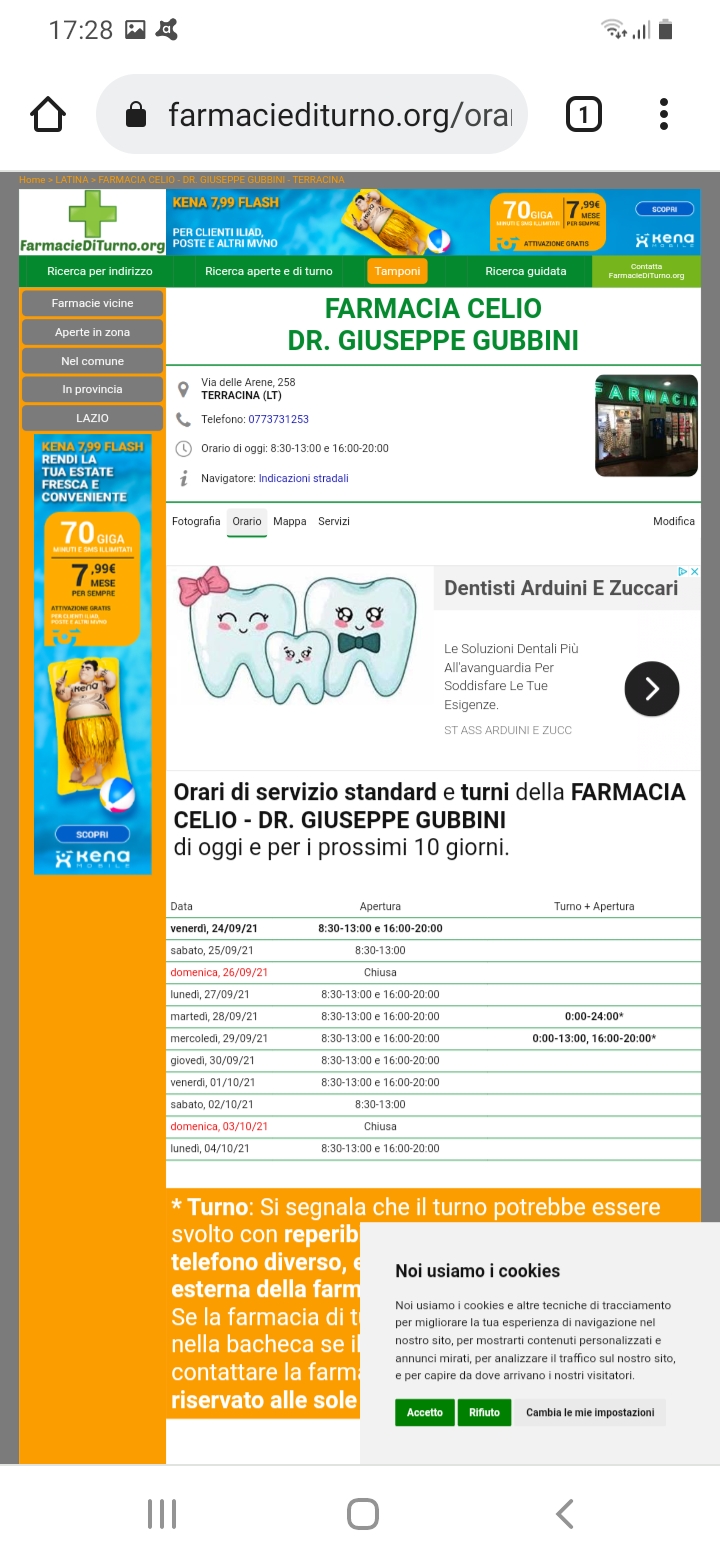Select In provincia

92,389
